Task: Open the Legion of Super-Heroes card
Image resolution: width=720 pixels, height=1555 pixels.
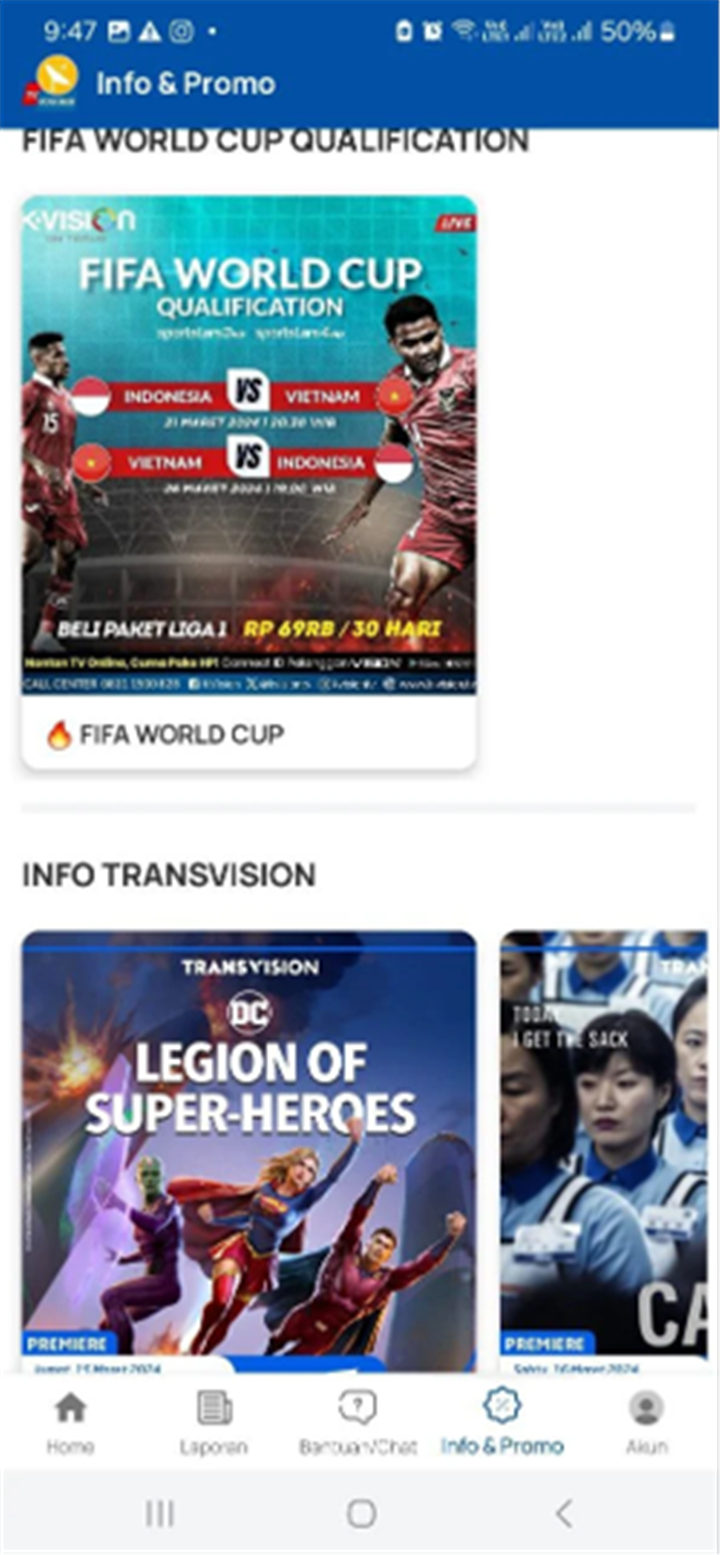Action: click(x=249, y=1151)
